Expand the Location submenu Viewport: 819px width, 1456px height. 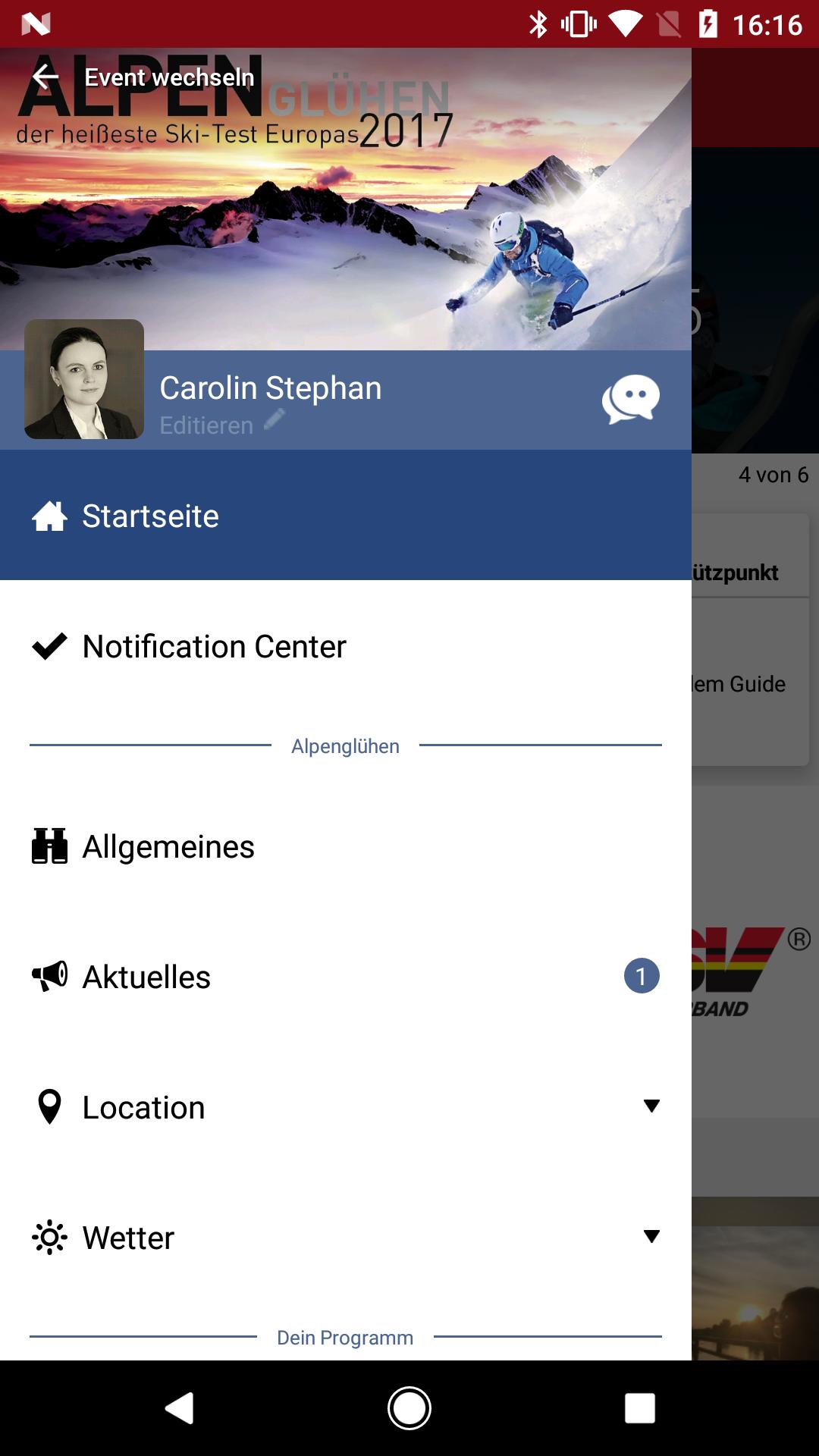coord(651,1106)
